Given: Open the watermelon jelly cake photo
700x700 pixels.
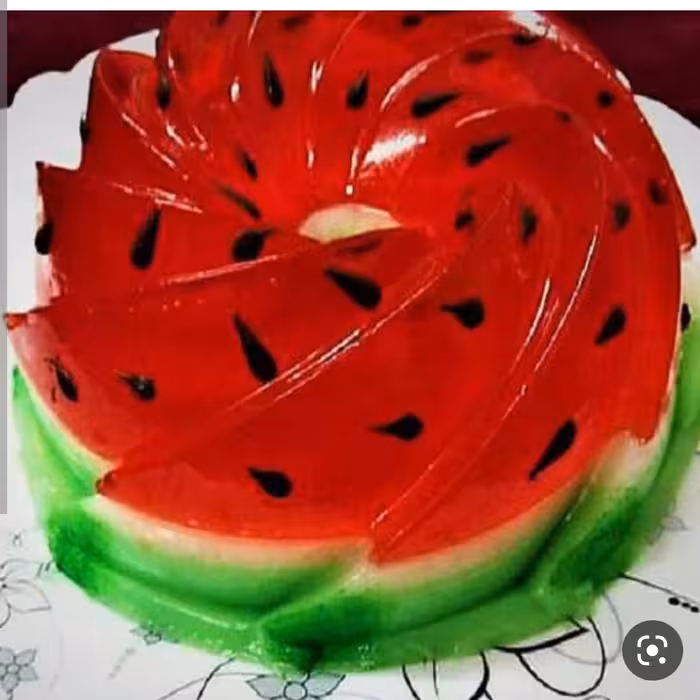Looking at the screenshot, I should pos(350,330).
